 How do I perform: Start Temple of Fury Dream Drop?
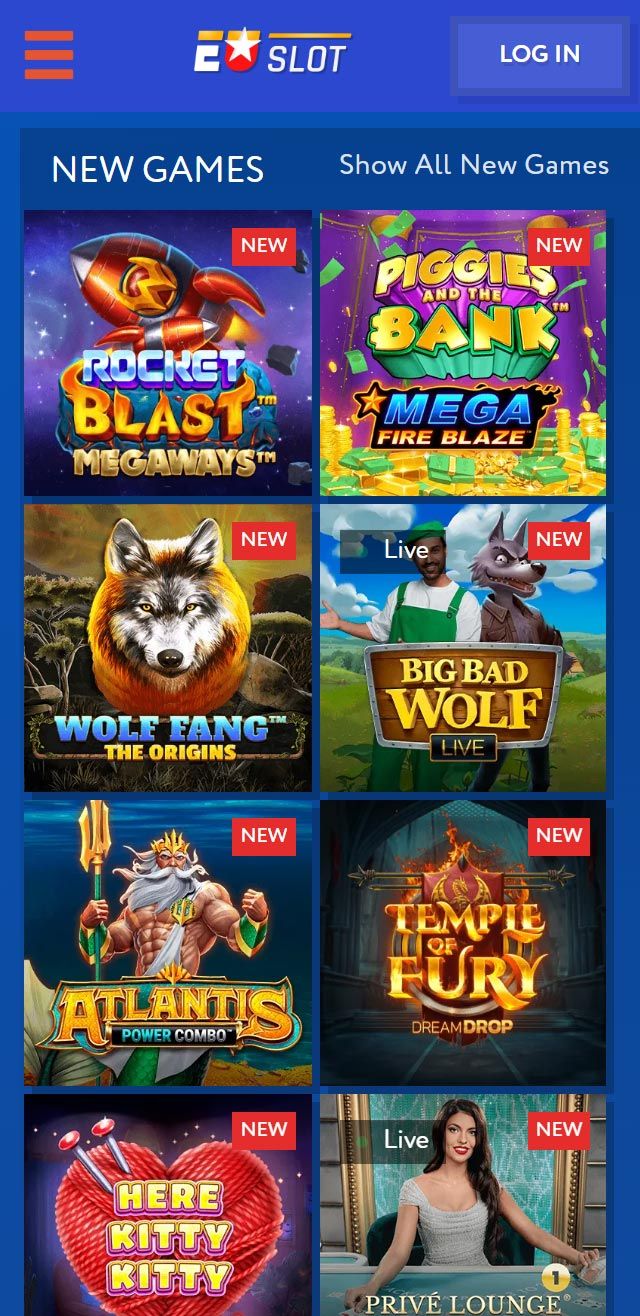point(463,943)
